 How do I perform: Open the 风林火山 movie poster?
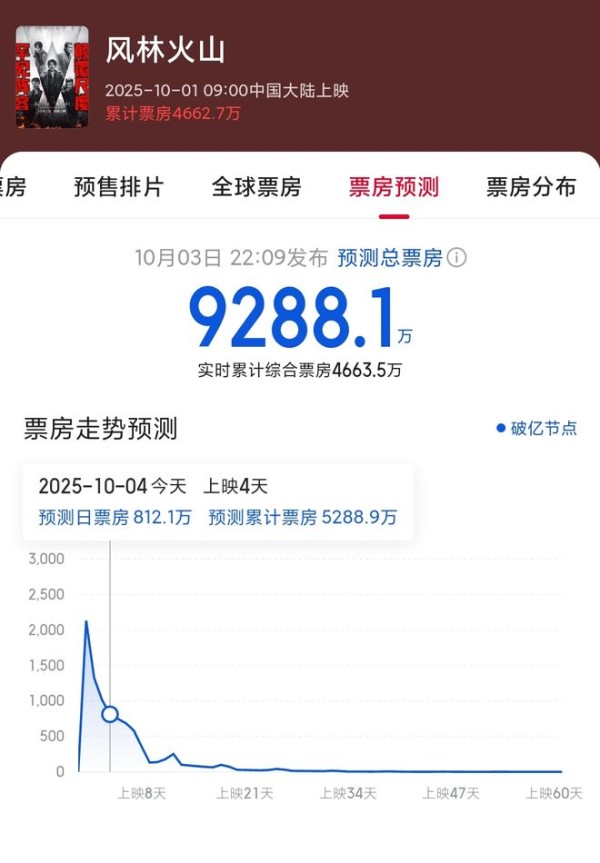tap(52, 77)
